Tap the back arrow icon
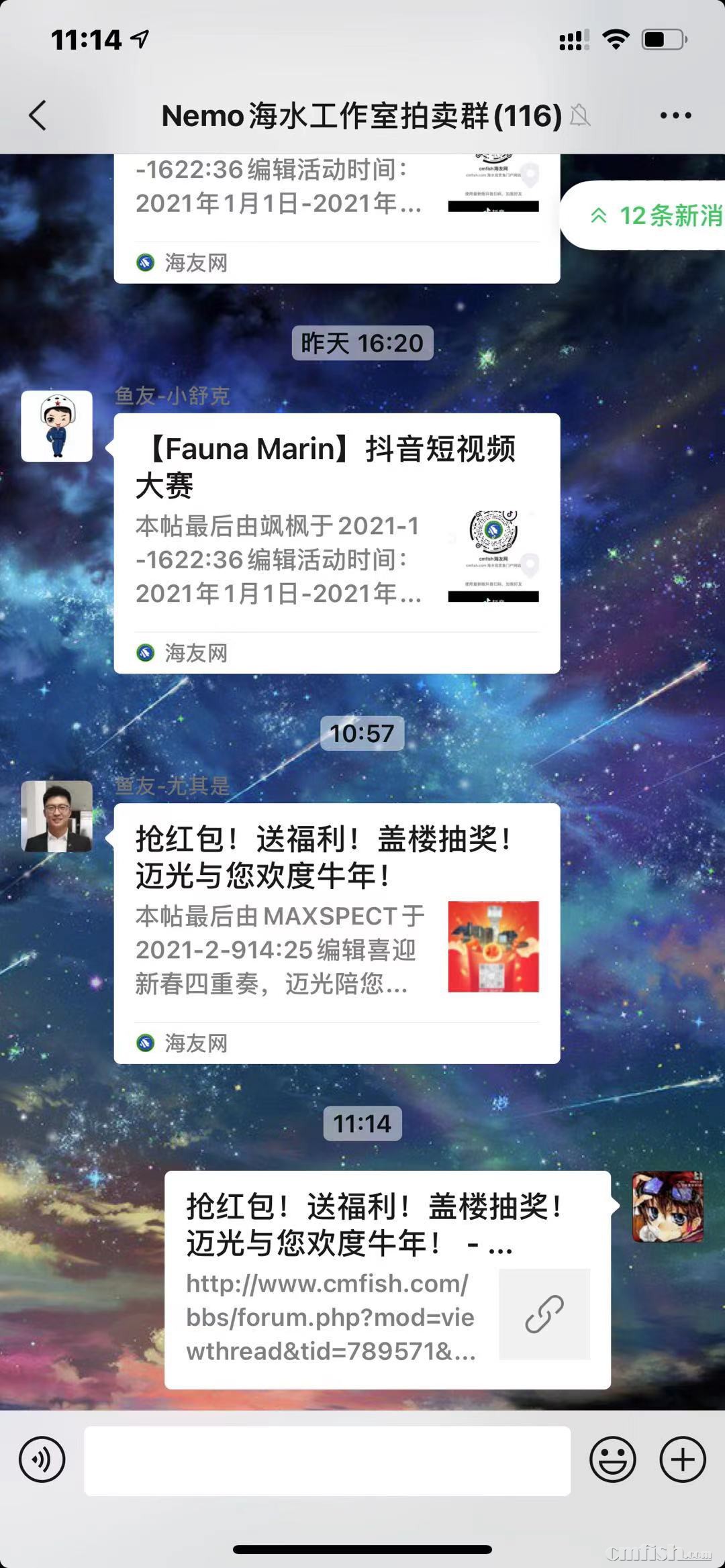Screen dimensions: 725x1568 point(38,115)
